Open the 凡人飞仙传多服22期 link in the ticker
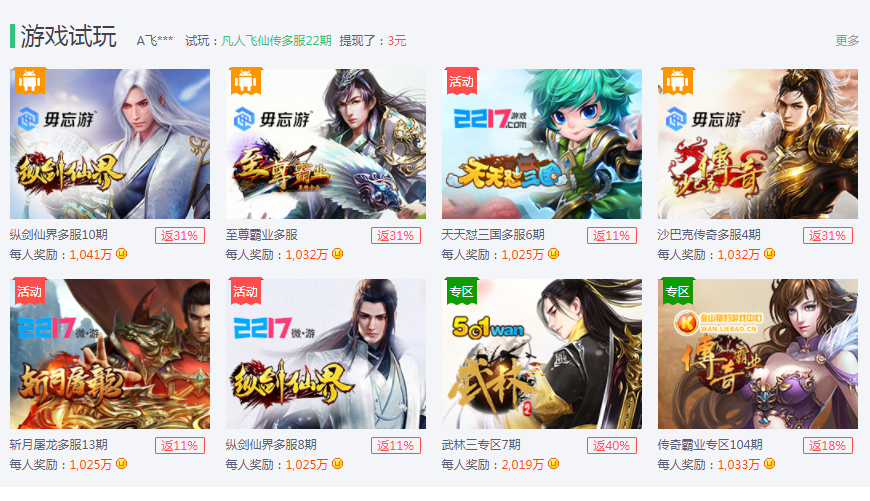 (x=276, y=41)
